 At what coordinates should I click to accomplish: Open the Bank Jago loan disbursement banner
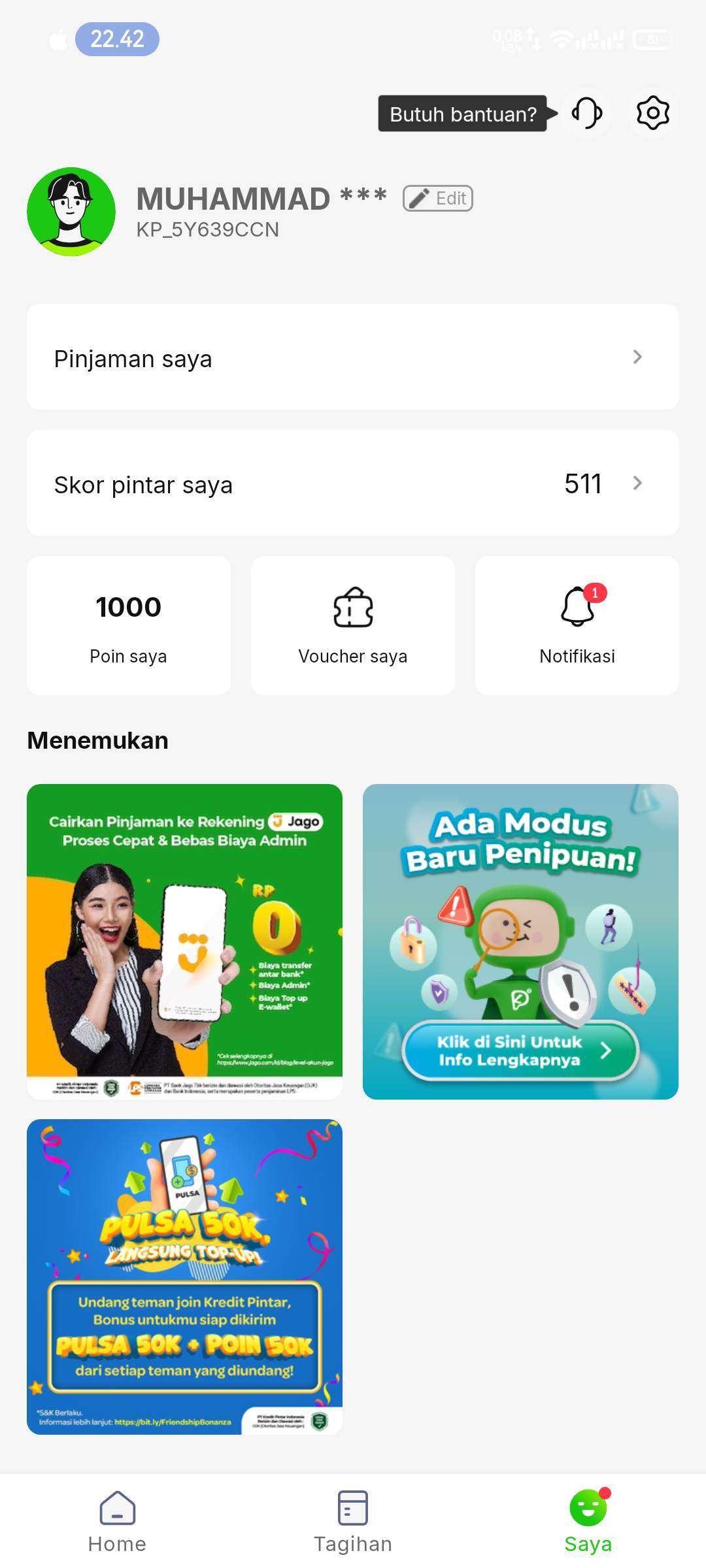(184, 941)
